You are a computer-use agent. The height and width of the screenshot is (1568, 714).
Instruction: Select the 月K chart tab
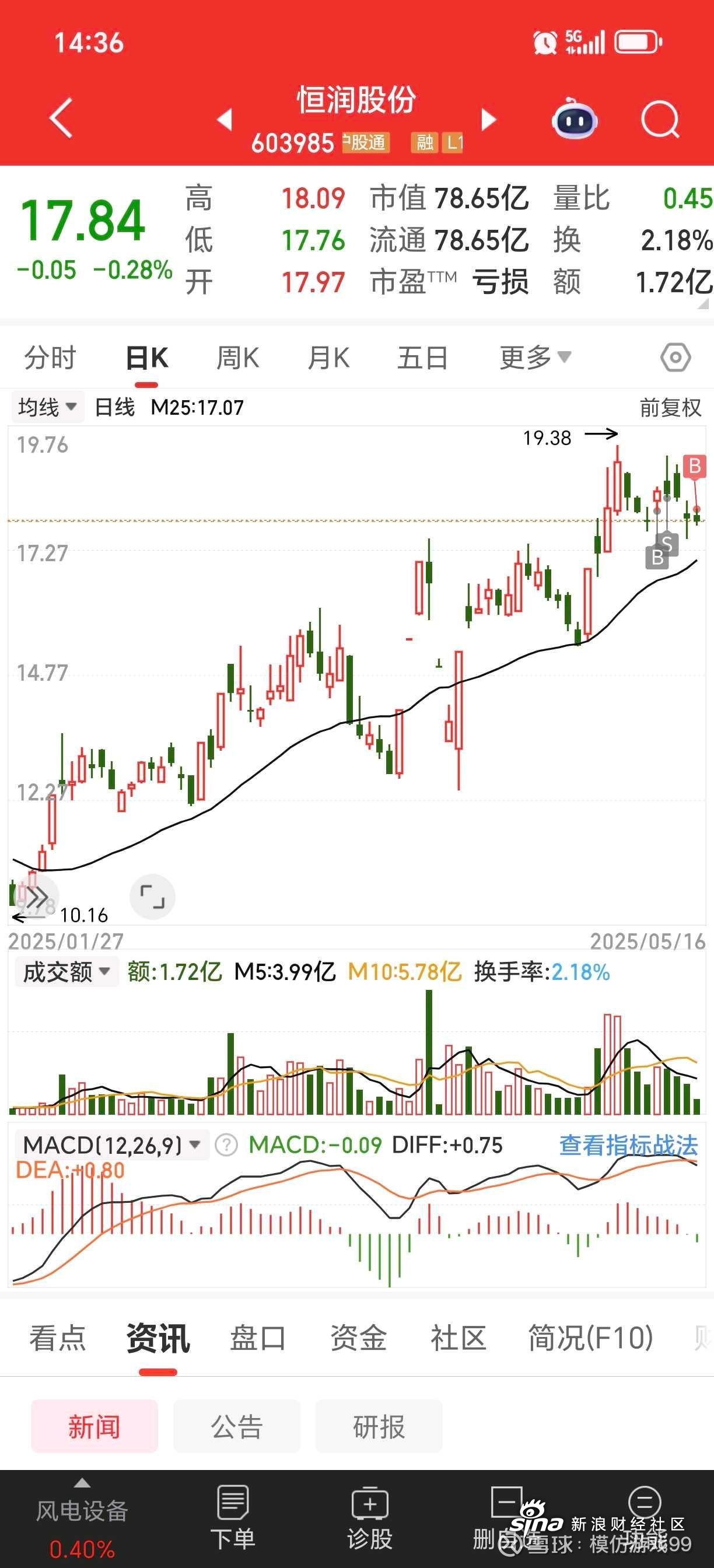[328, 358]
